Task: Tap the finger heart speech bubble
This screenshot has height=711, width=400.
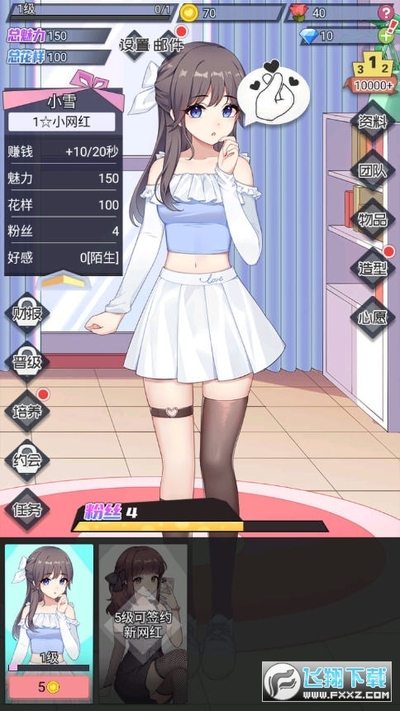Action: pyautogui.click(x=273, y=95)
